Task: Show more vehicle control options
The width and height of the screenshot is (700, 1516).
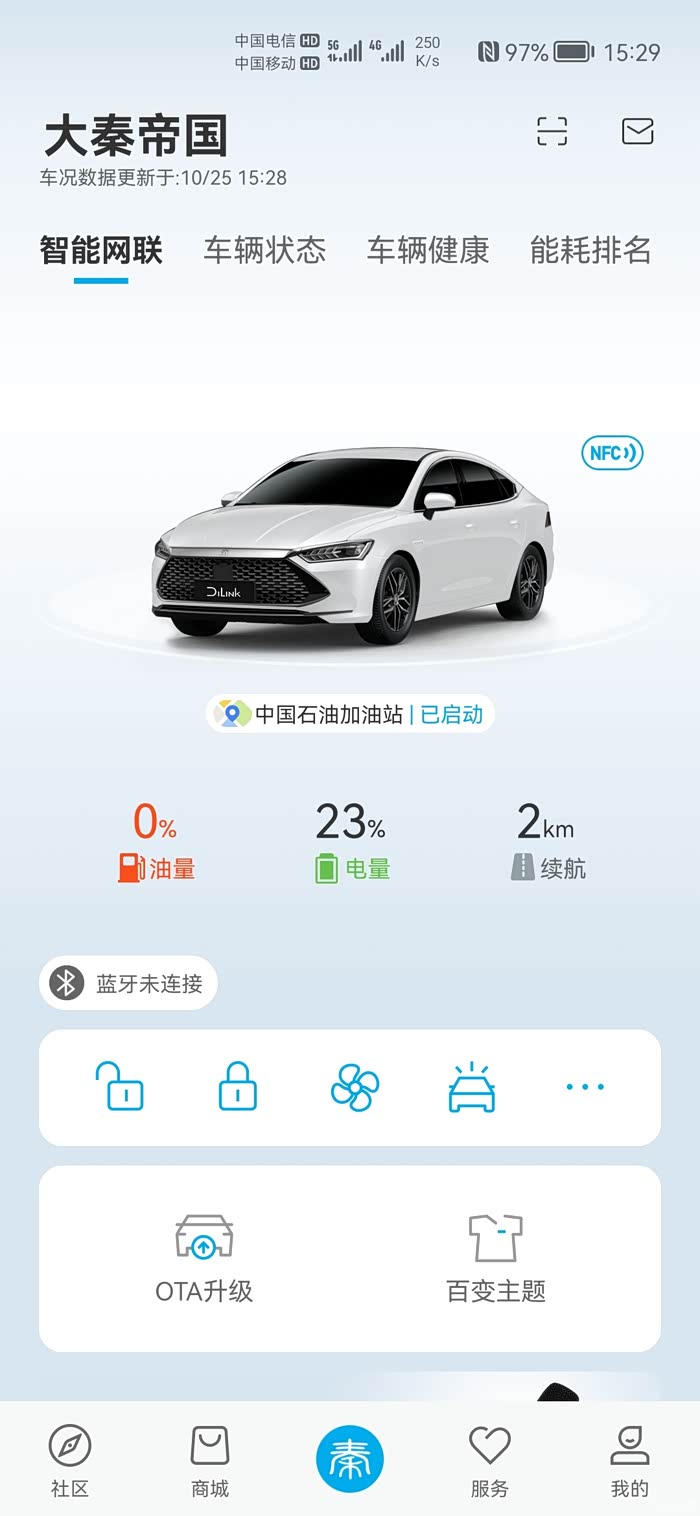Action: click(x=585, y=1087)
